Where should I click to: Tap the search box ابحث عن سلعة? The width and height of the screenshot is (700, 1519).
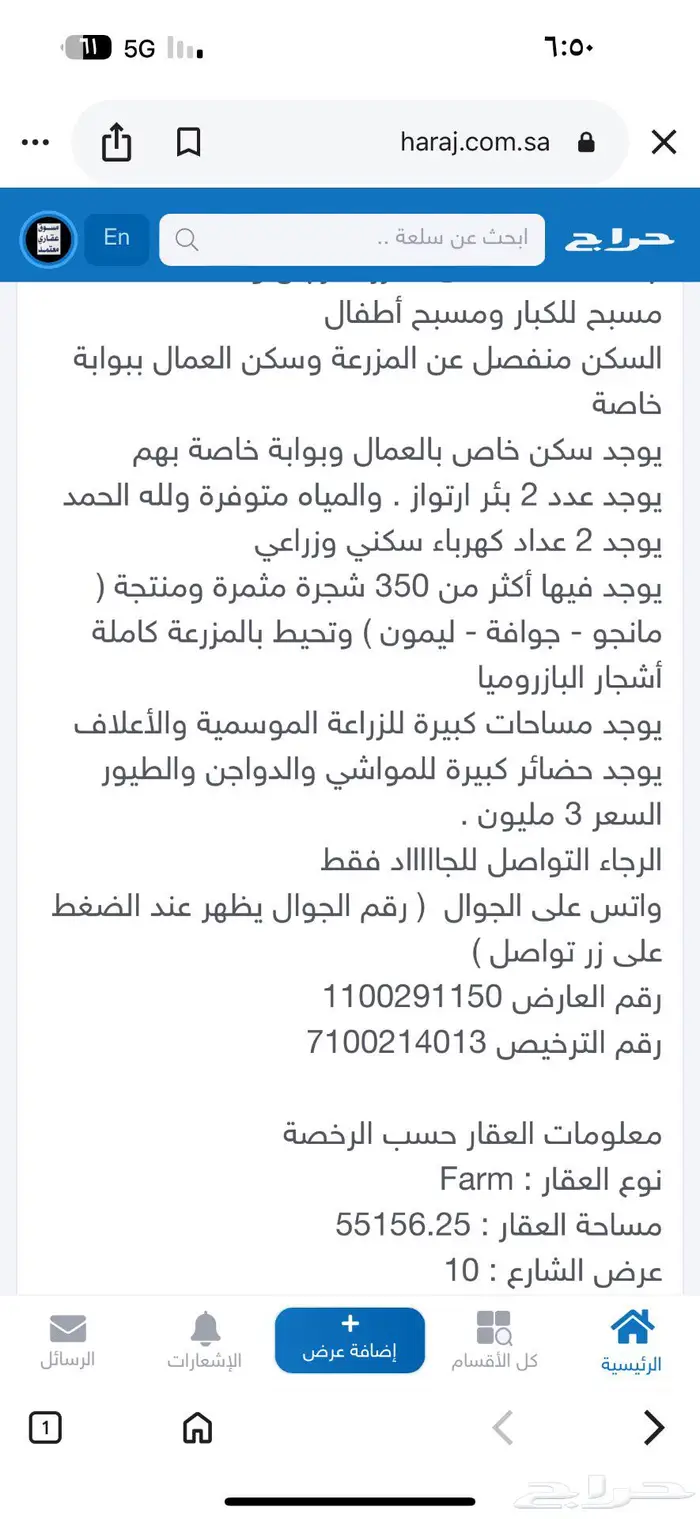pyautogui.click(x=352, y=239)
